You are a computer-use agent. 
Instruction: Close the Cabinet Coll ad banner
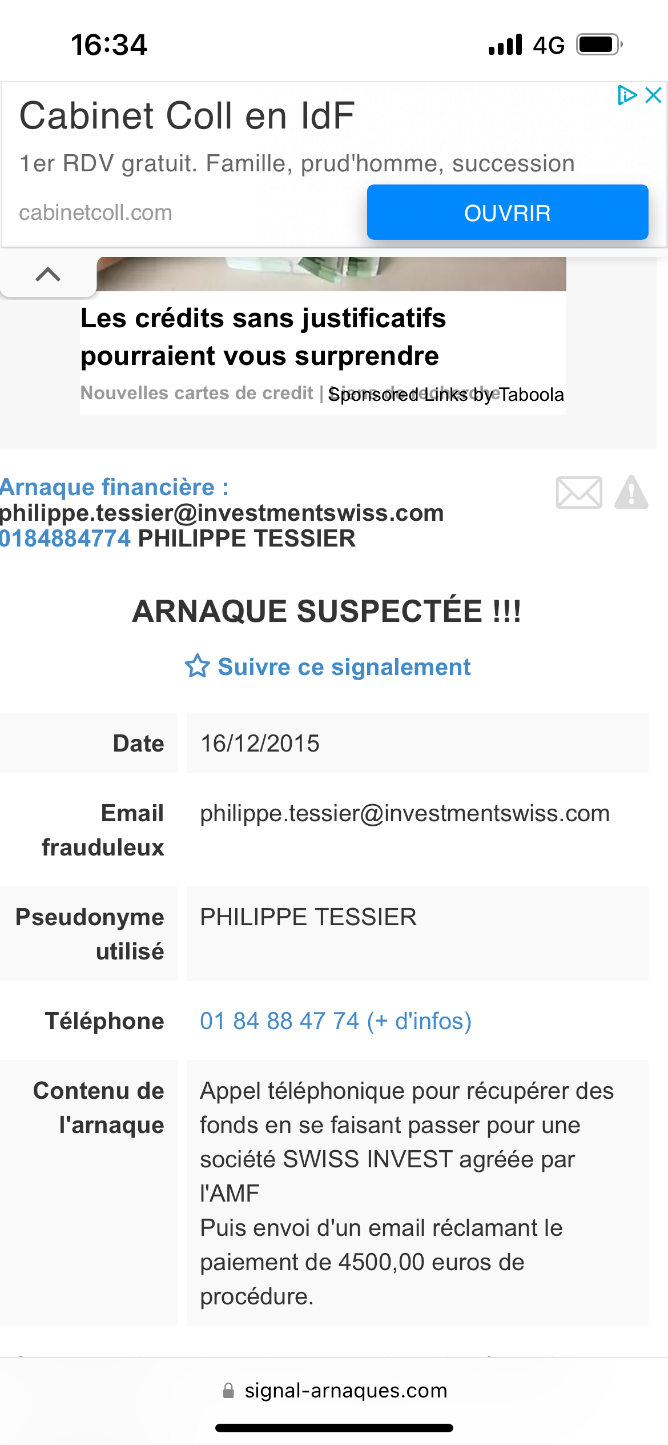pos(653,96)
